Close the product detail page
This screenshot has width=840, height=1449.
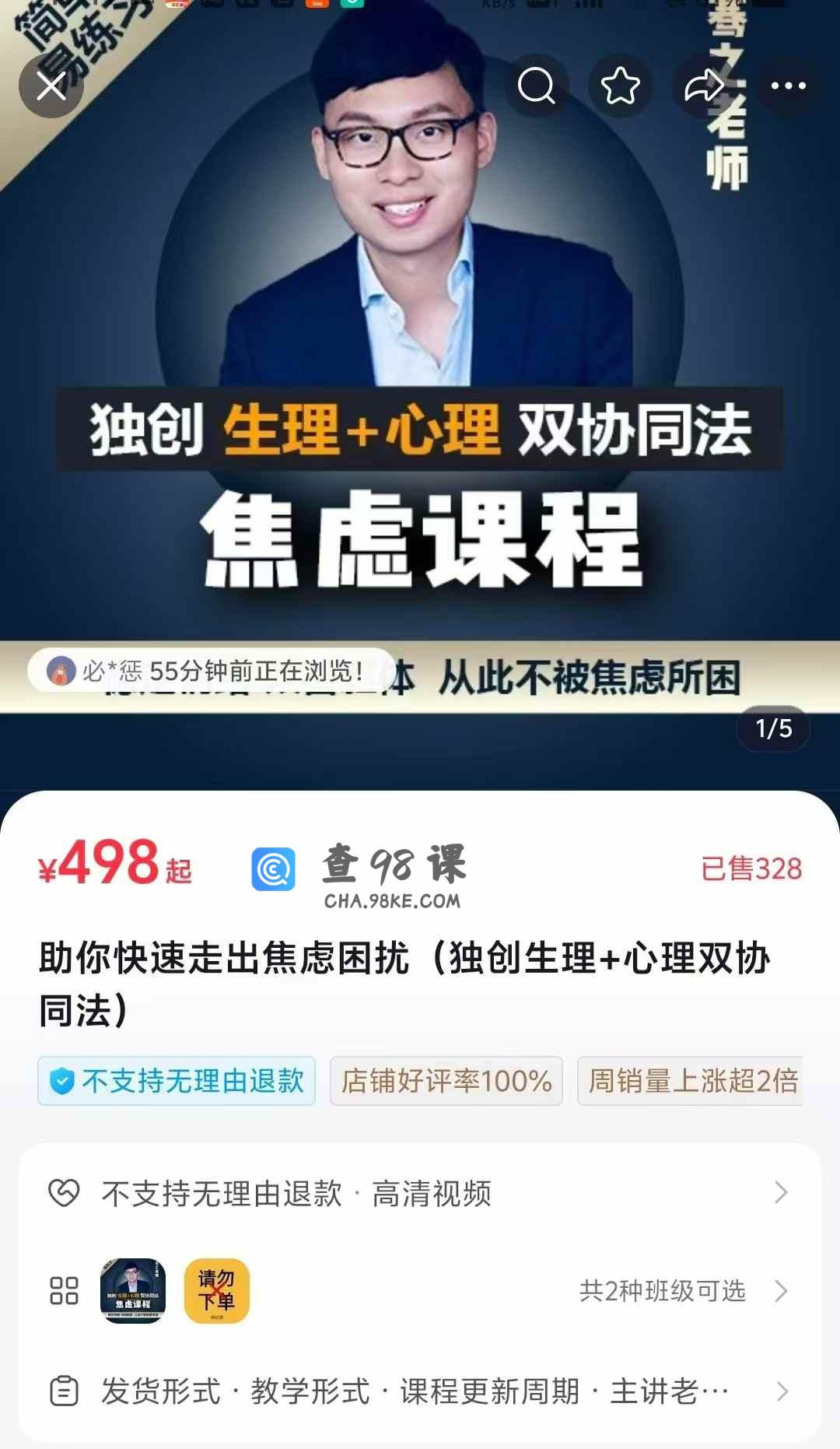pos(51,86)
